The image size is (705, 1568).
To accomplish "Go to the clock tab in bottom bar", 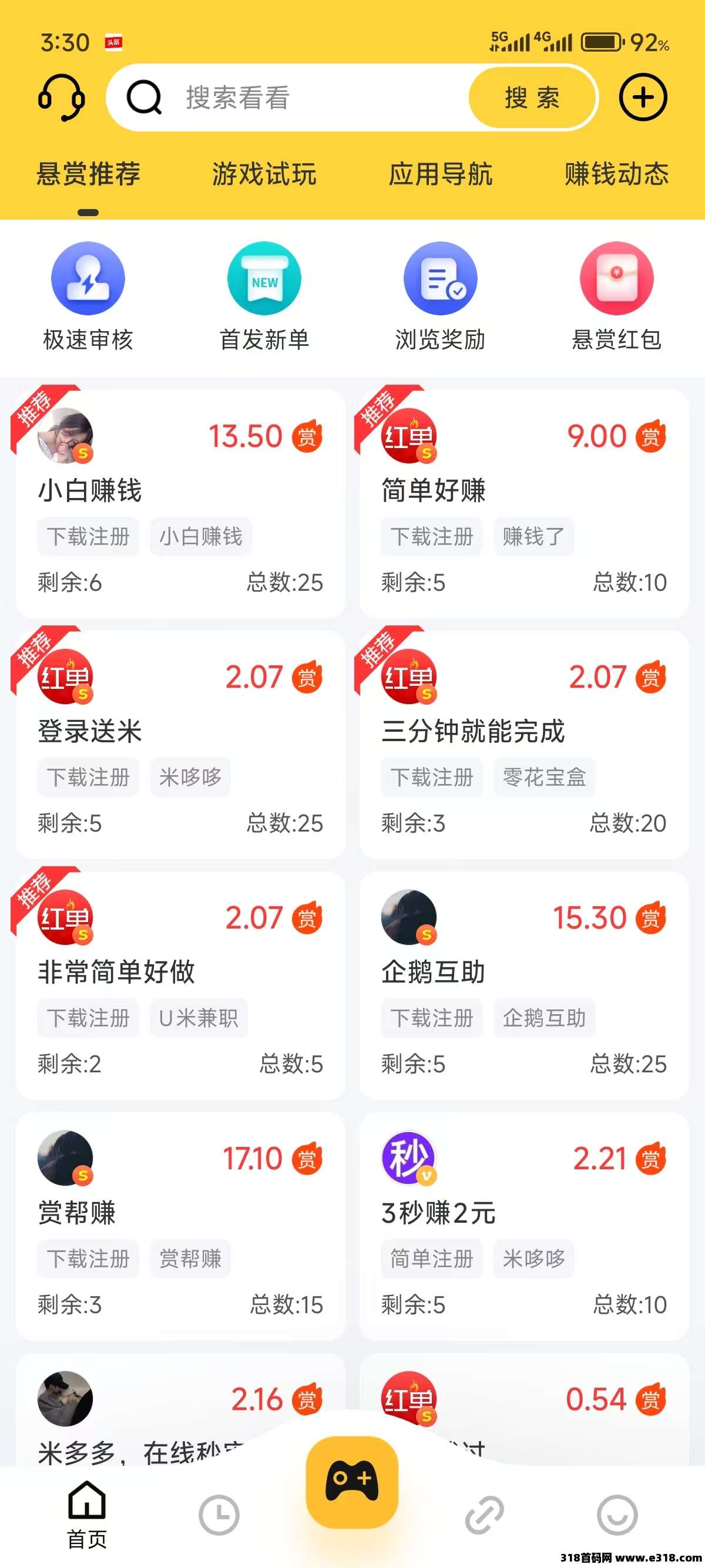I will tap(219, 1515).
